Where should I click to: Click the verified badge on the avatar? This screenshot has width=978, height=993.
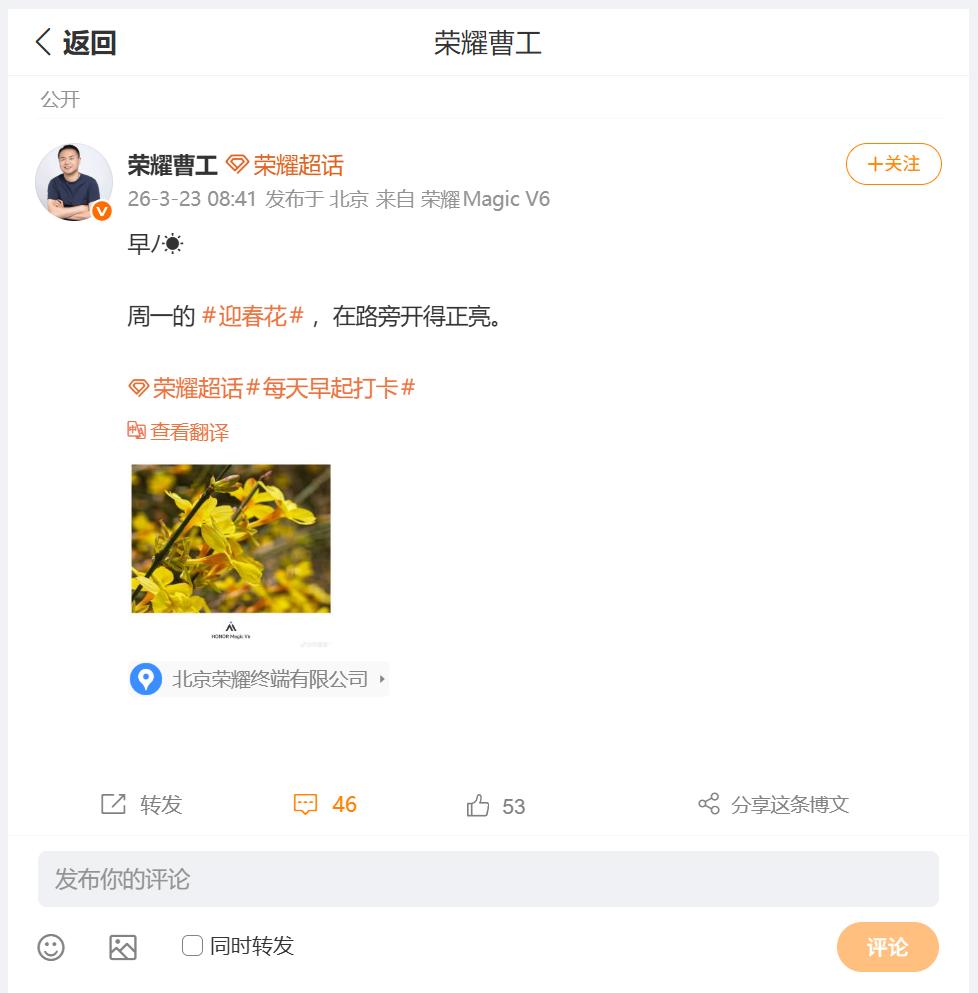[100, 212]
